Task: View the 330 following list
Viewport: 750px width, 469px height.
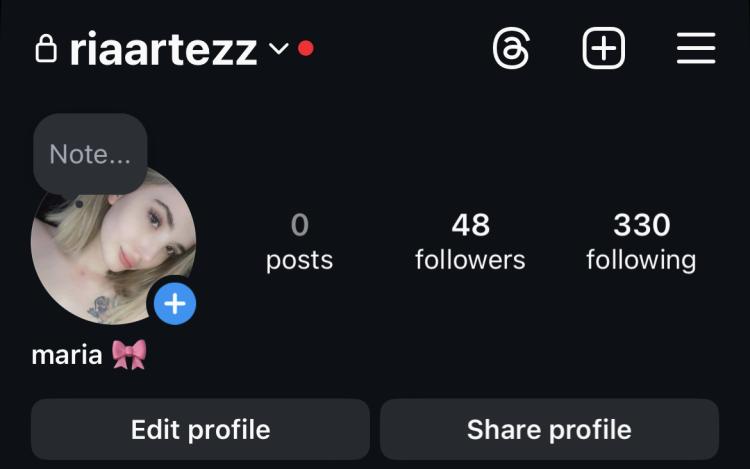Action: pyautogui.click(x=641, y=241)
